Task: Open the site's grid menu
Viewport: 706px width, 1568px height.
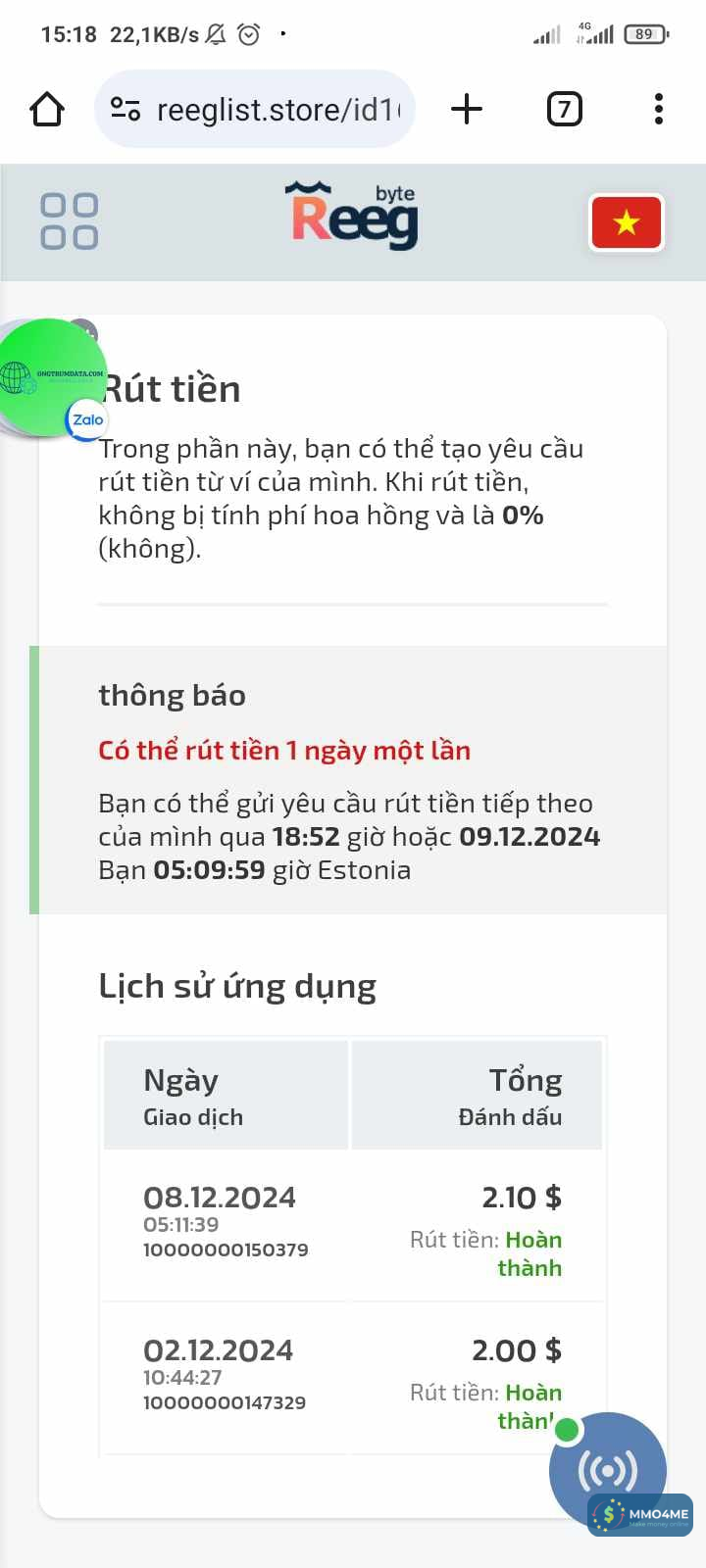Action: pyautogui.click(x=69, y=221)
